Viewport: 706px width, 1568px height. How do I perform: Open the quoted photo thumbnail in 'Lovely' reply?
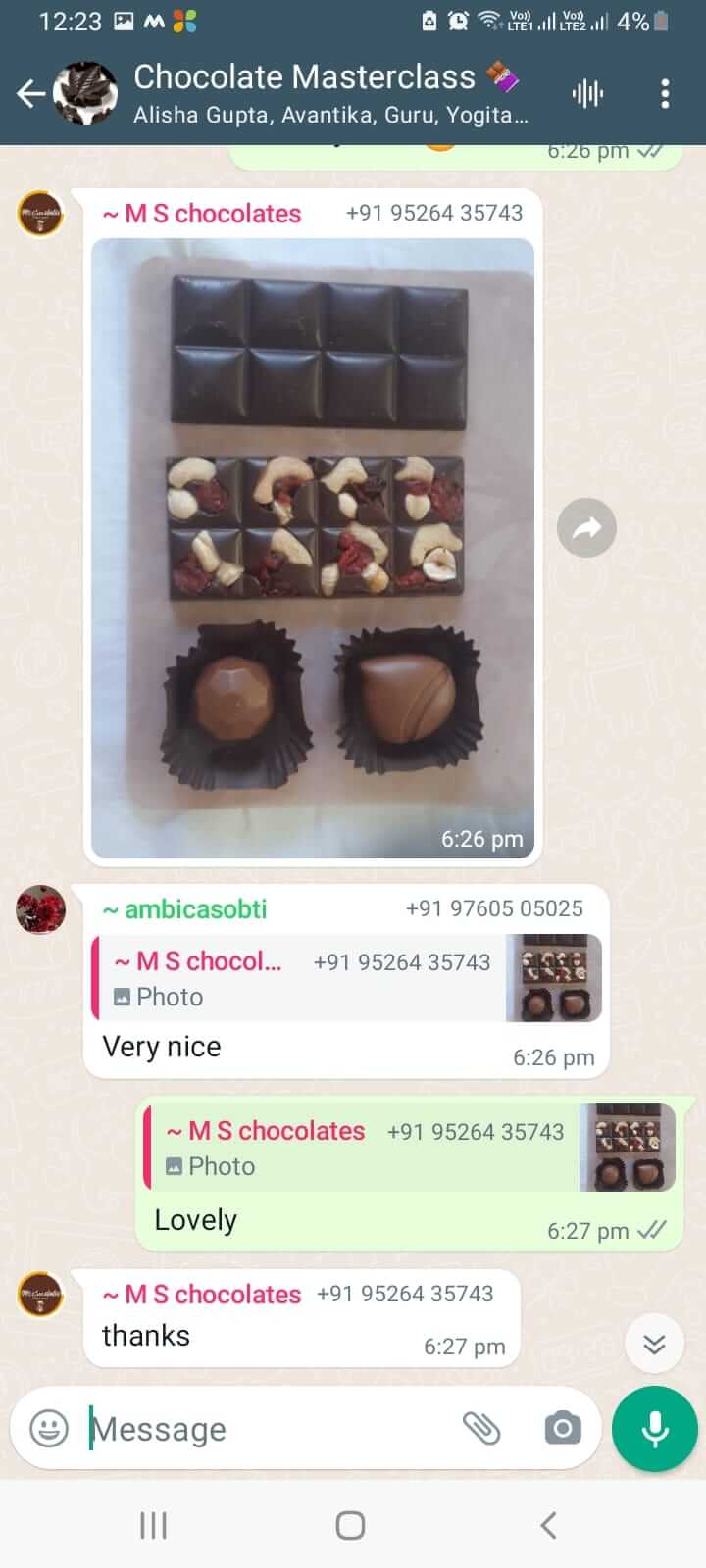(x=628, y=1148)
